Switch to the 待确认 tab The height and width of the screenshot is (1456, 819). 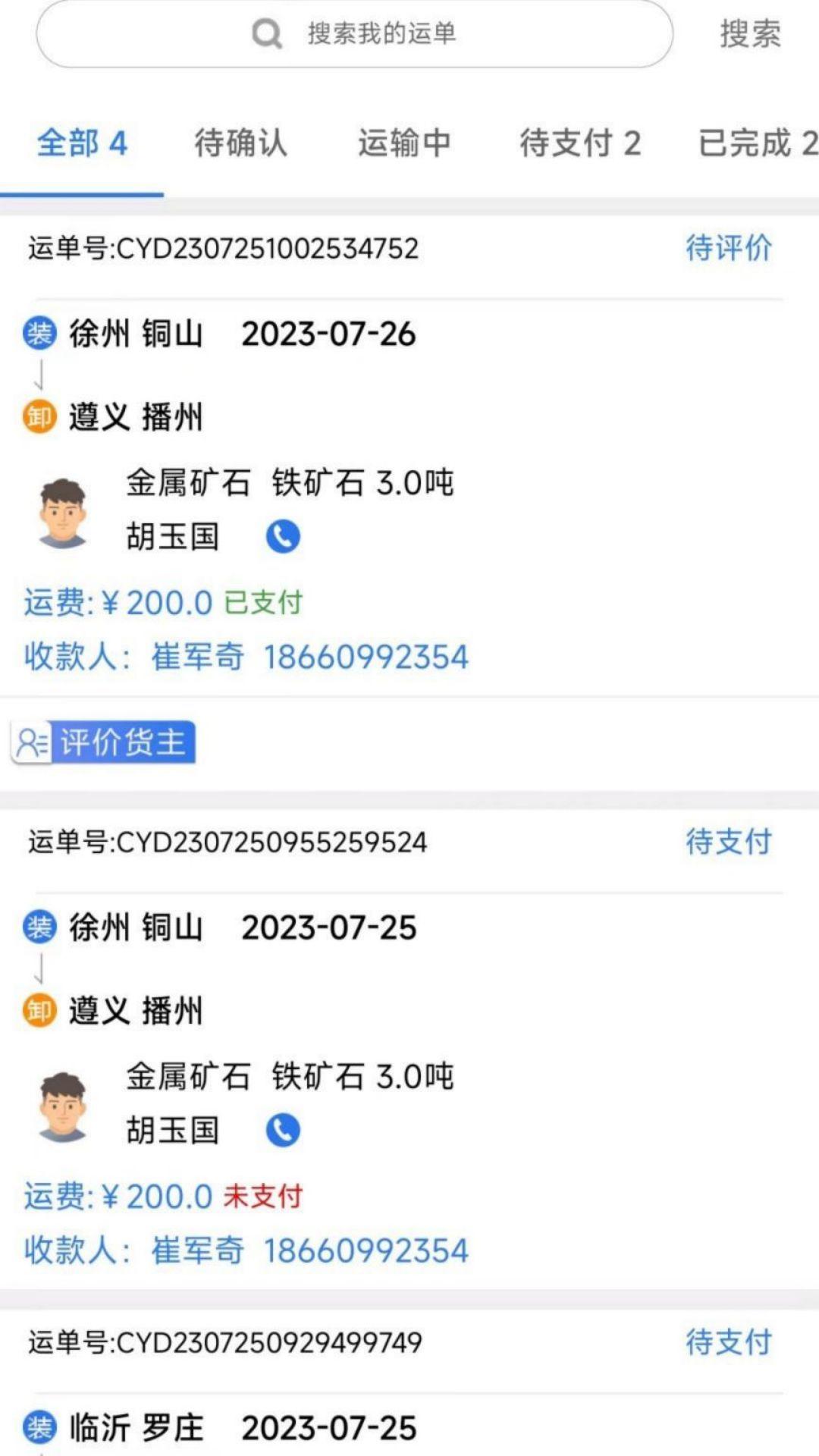click(x=239, y=144)
